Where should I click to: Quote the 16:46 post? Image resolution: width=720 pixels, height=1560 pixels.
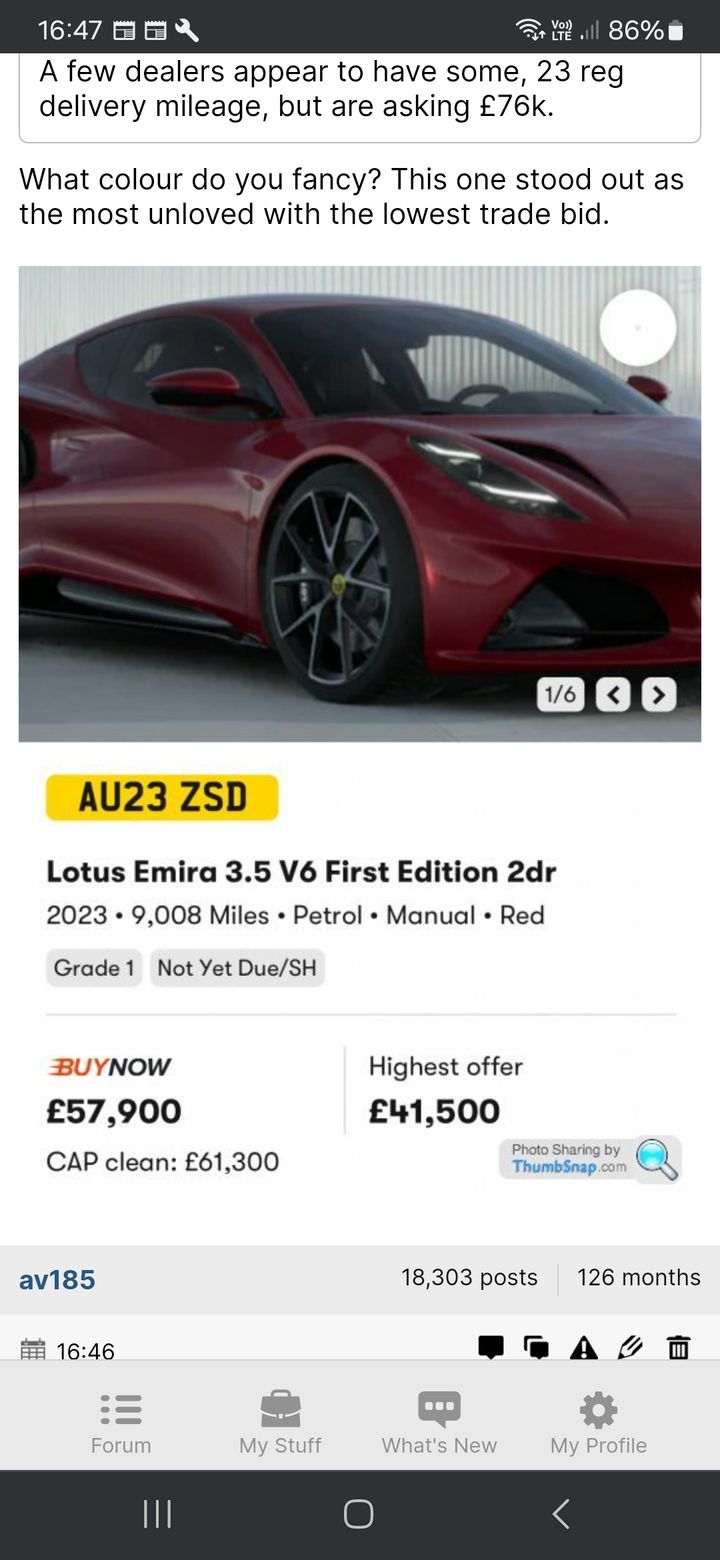pos(537,1347)
